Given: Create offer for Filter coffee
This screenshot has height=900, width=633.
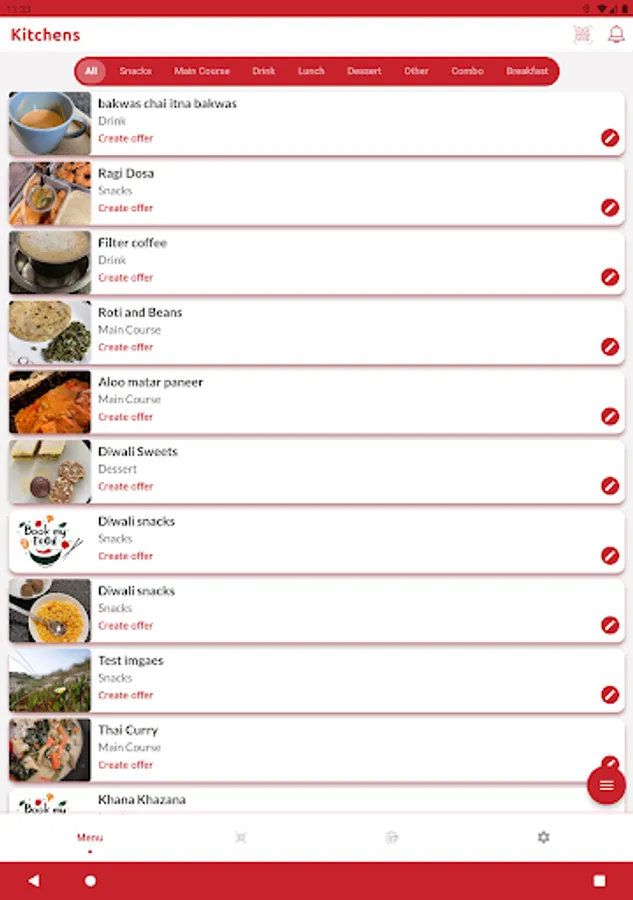Looking at the screenshot, I should (x=126, y=278).
